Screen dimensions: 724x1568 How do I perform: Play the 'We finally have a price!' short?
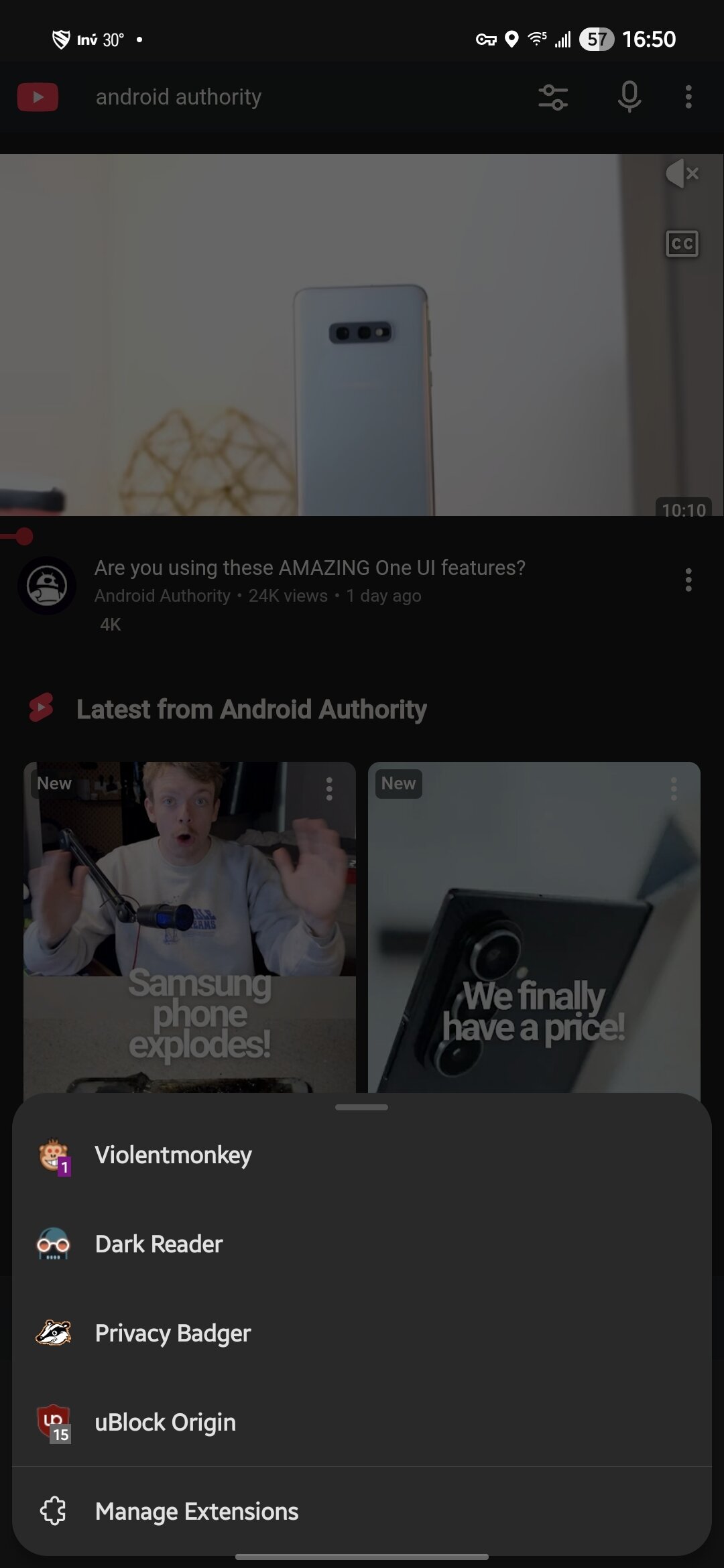pos(534,938)
